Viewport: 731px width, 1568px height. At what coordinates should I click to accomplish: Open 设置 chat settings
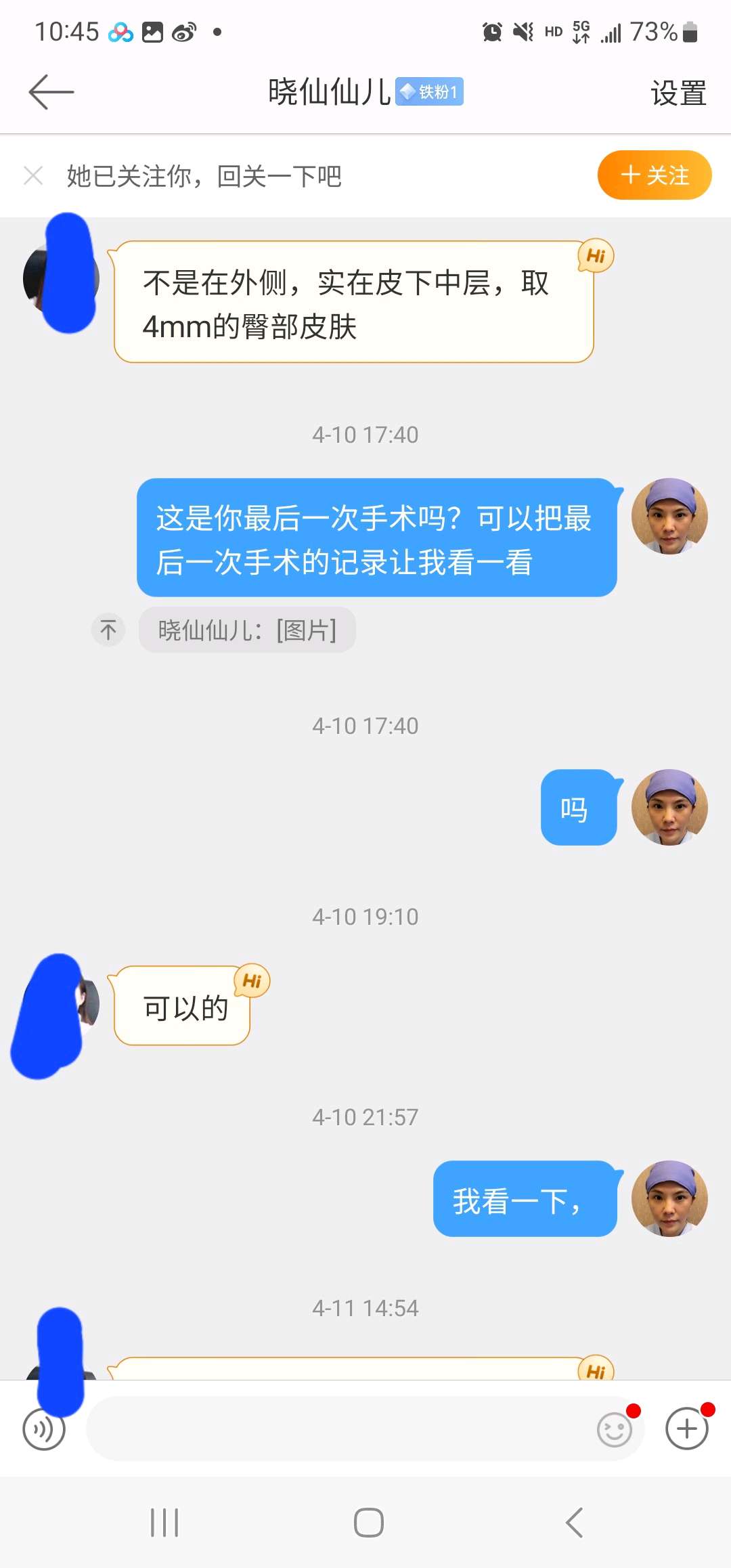tap(678, 93)
